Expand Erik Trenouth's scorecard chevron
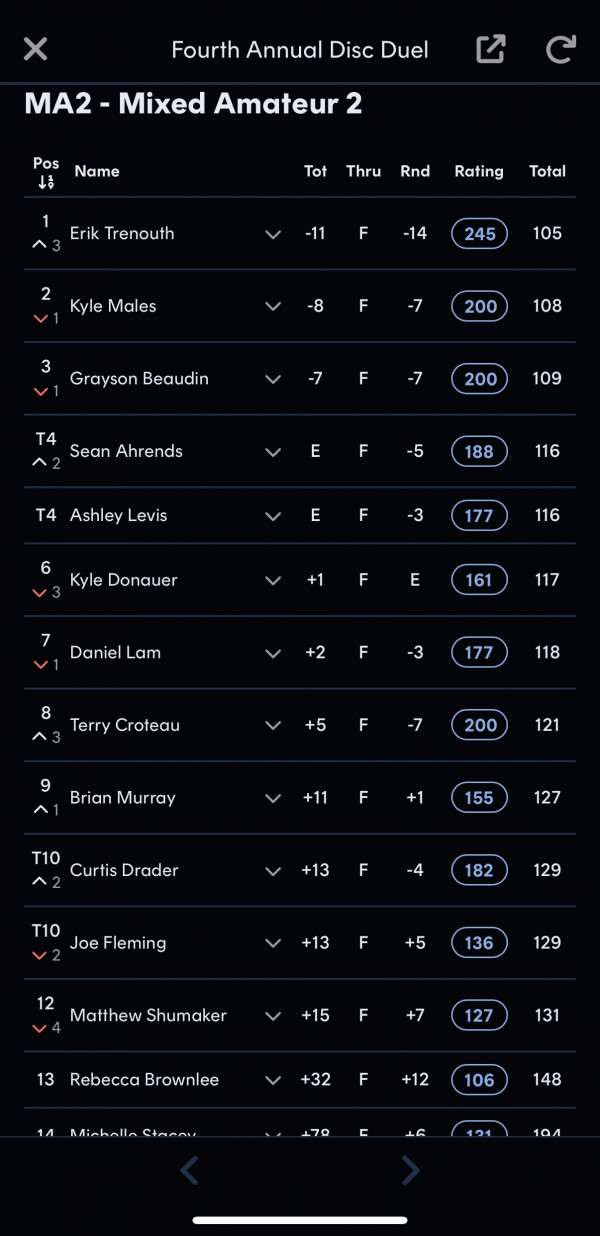 point(273,234)
